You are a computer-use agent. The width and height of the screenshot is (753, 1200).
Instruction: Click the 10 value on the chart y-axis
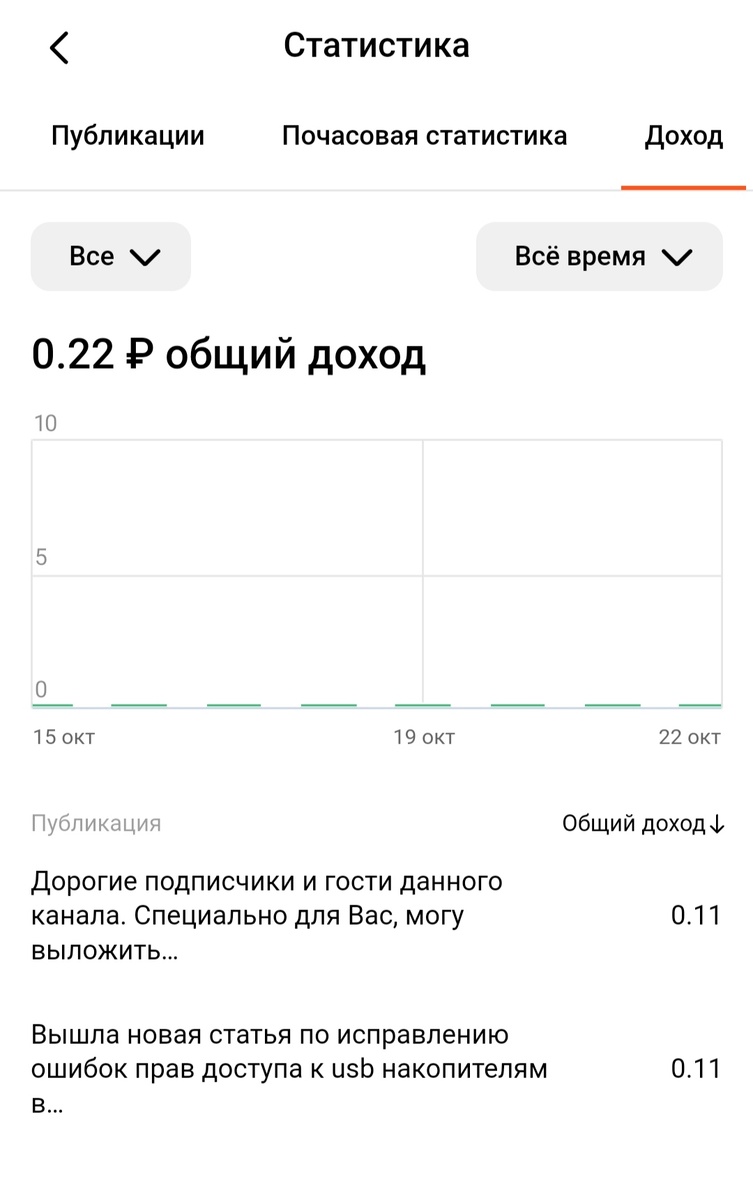(x=44, y=423)
